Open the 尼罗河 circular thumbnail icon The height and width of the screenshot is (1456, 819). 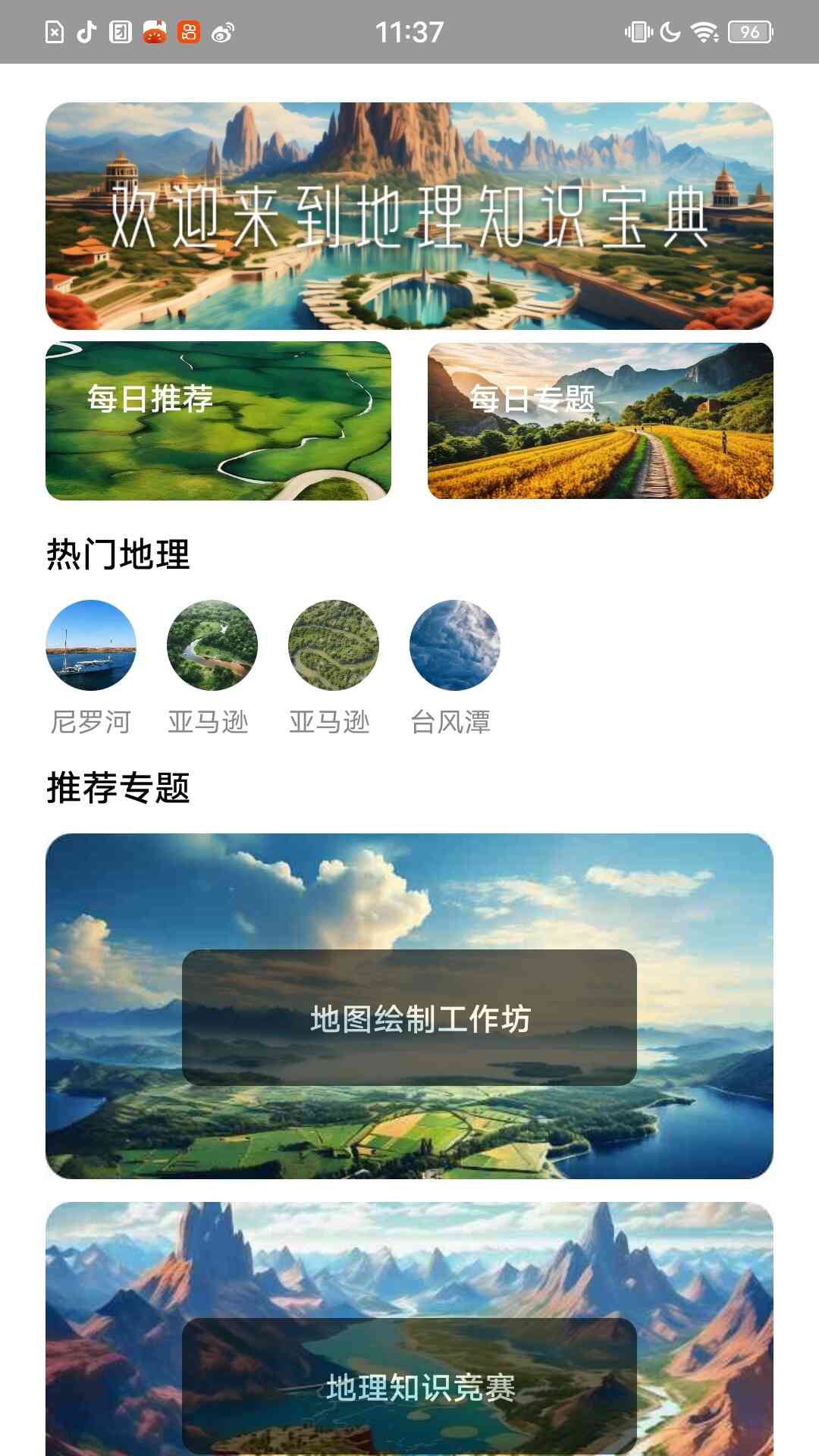[91, 645]
